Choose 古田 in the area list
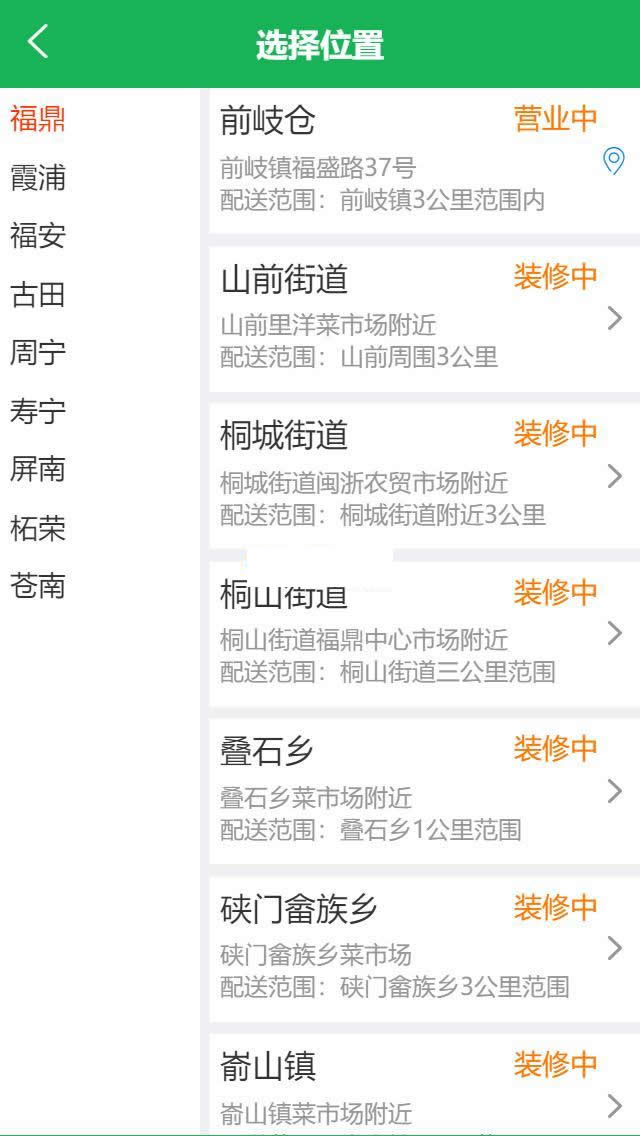This screenshot has width=640, height=1136. pyautogui.click(x=38, y=294)
